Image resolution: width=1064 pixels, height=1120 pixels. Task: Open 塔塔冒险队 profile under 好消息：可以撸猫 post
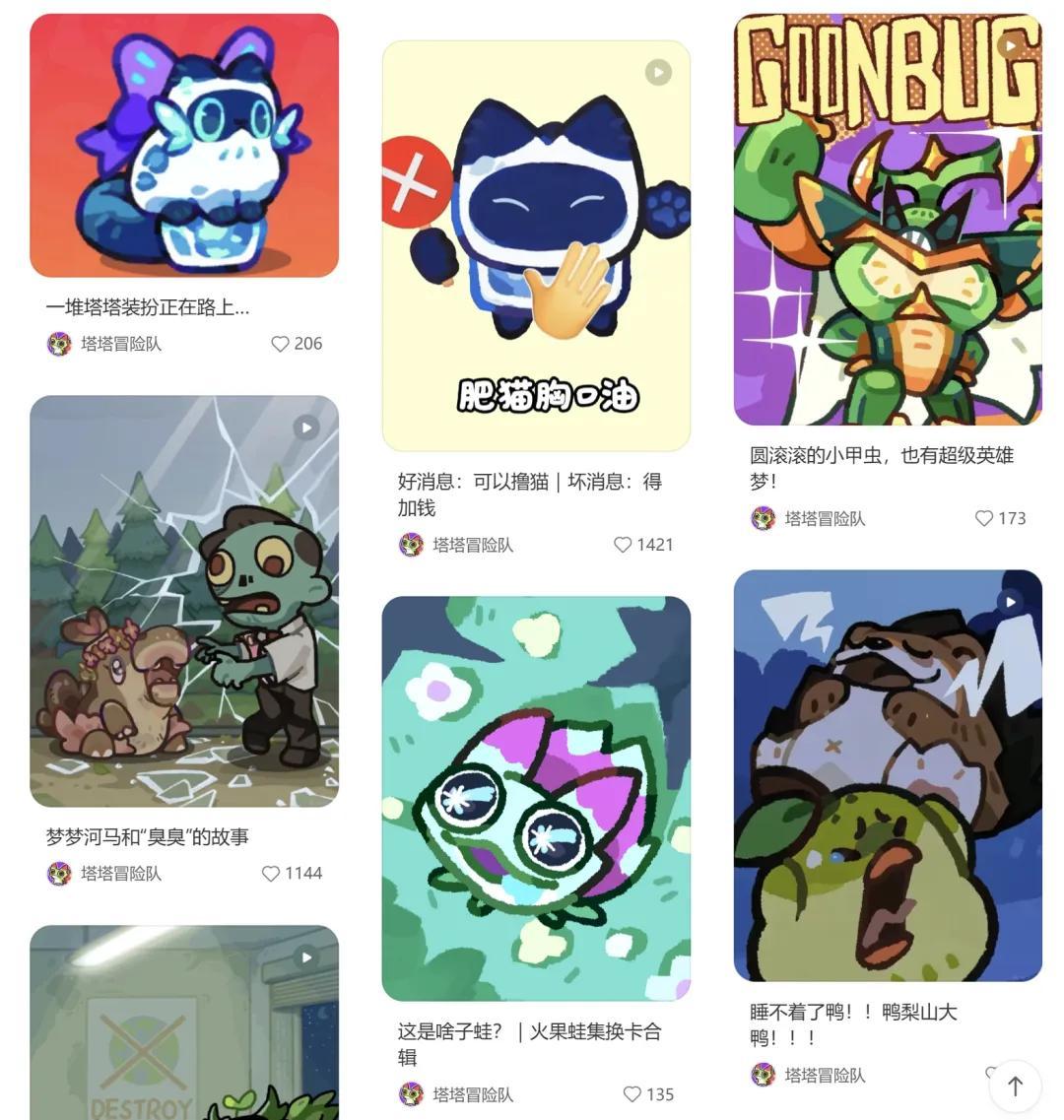456,545
